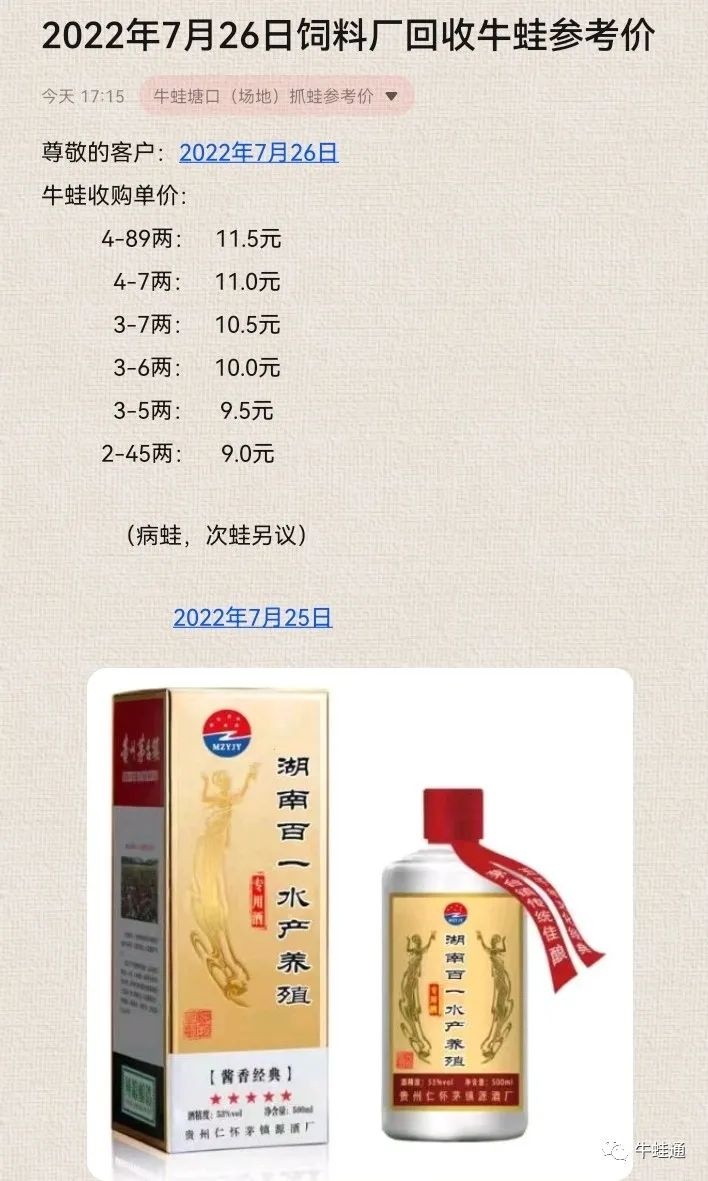Open the 牛蛙塘口（场地）抓蛙参考价 category dropdown
708x1181 pixels.
click(276, 96)
